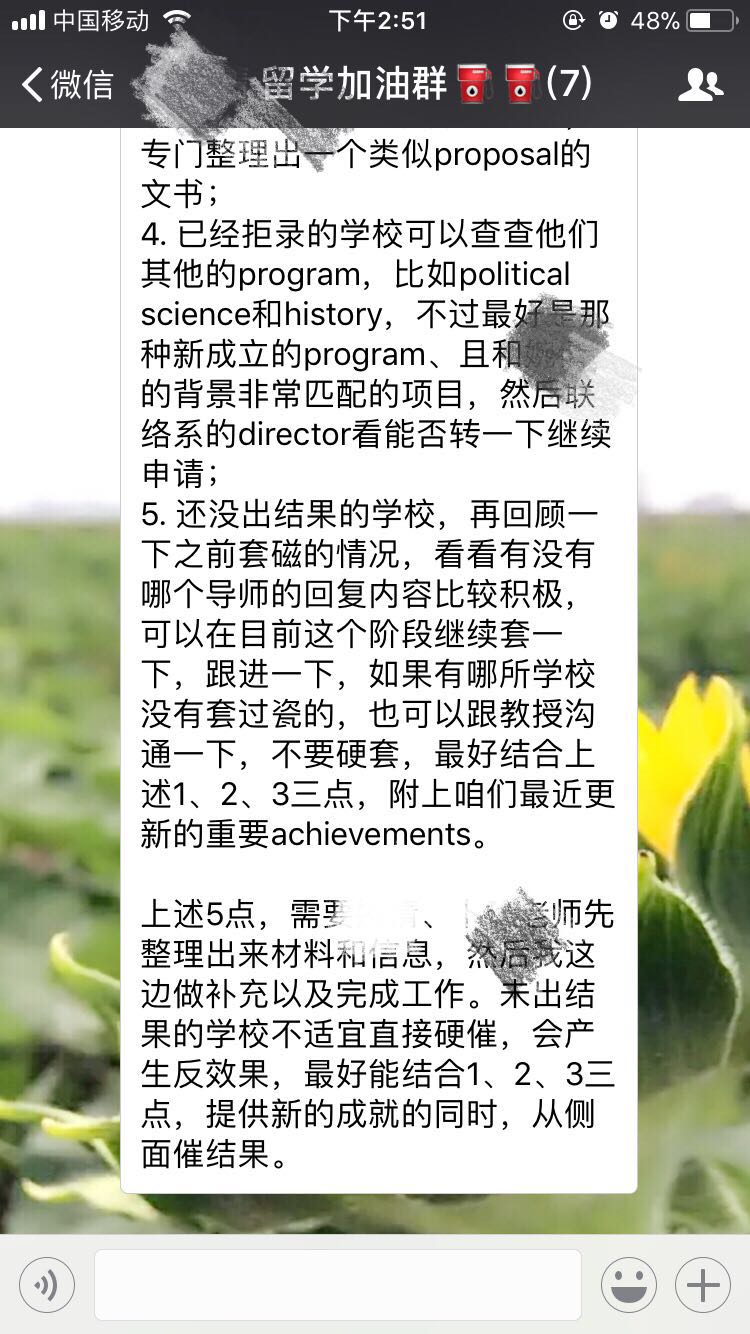Switch to voice message input
The image size is (750, 1334).
click(x=47, y=1285)
